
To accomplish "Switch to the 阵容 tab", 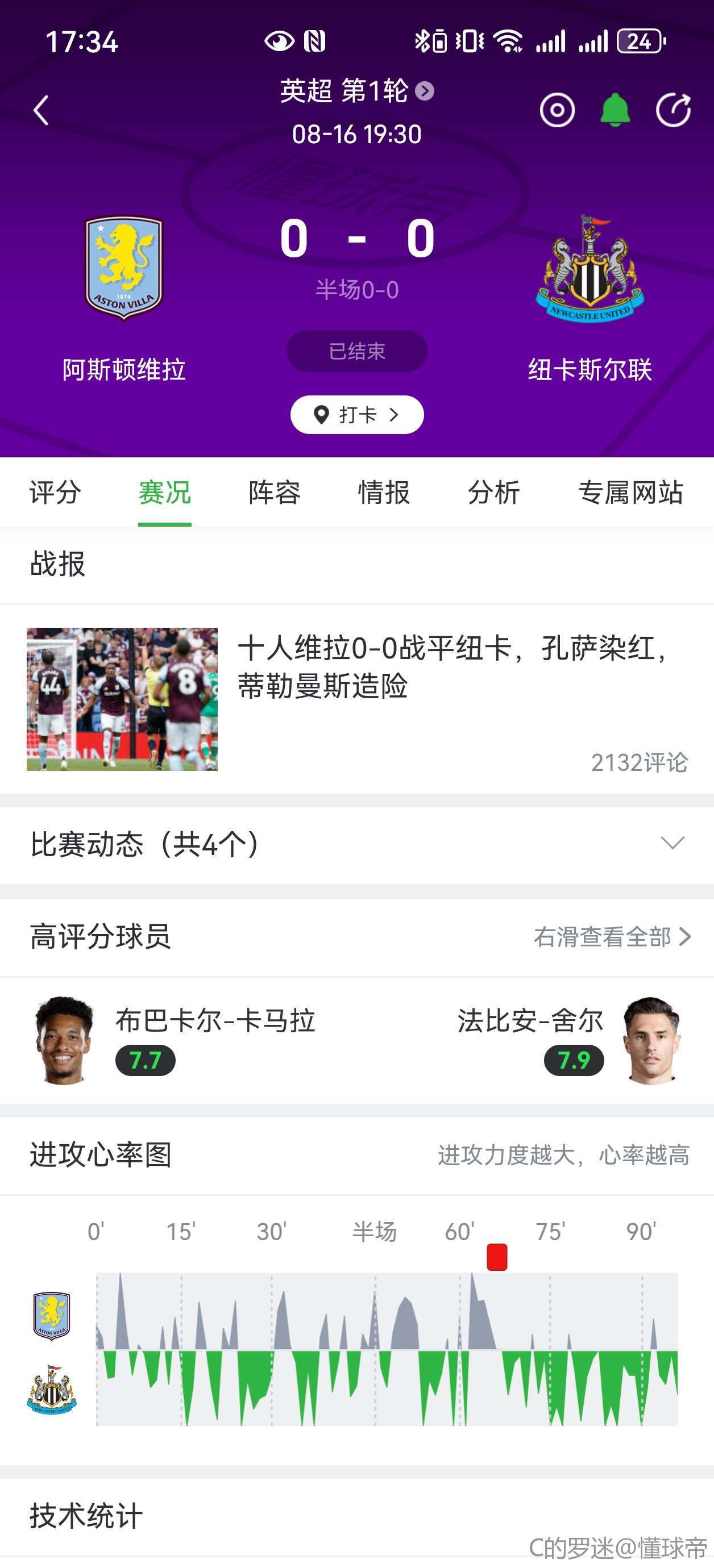I will pos(274,493).
